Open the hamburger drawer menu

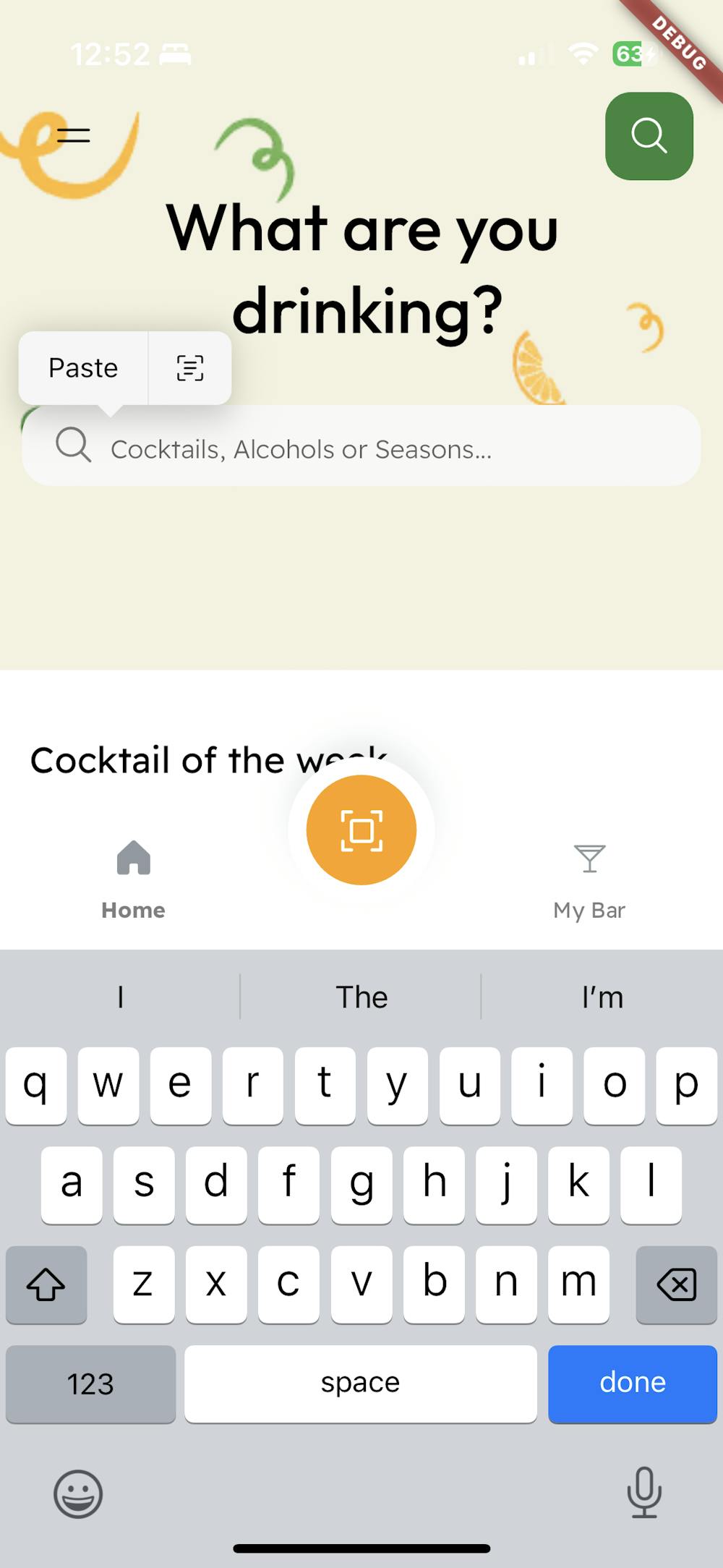[x=73, y=135]
